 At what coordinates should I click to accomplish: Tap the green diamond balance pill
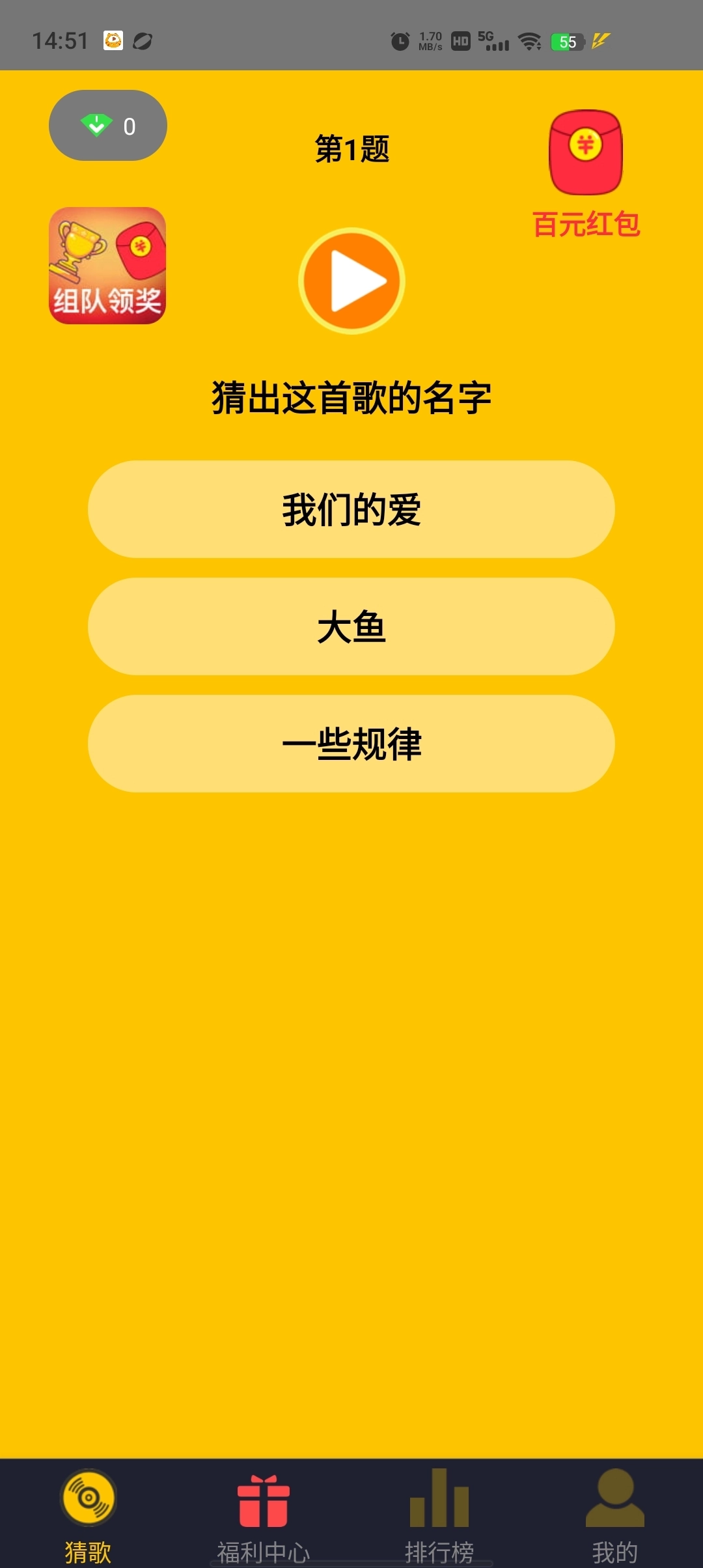click(x=108, y=126)
